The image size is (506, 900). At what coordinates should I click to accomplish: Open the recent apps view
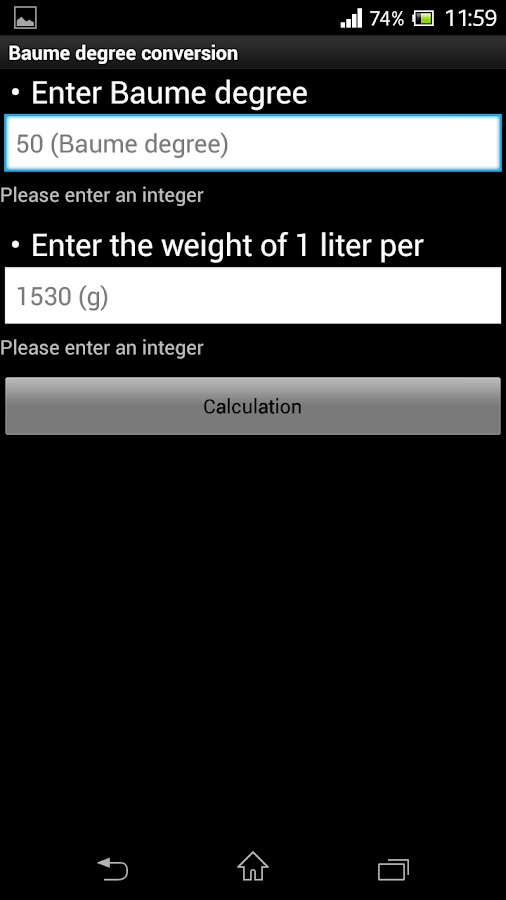coord(394,870)
